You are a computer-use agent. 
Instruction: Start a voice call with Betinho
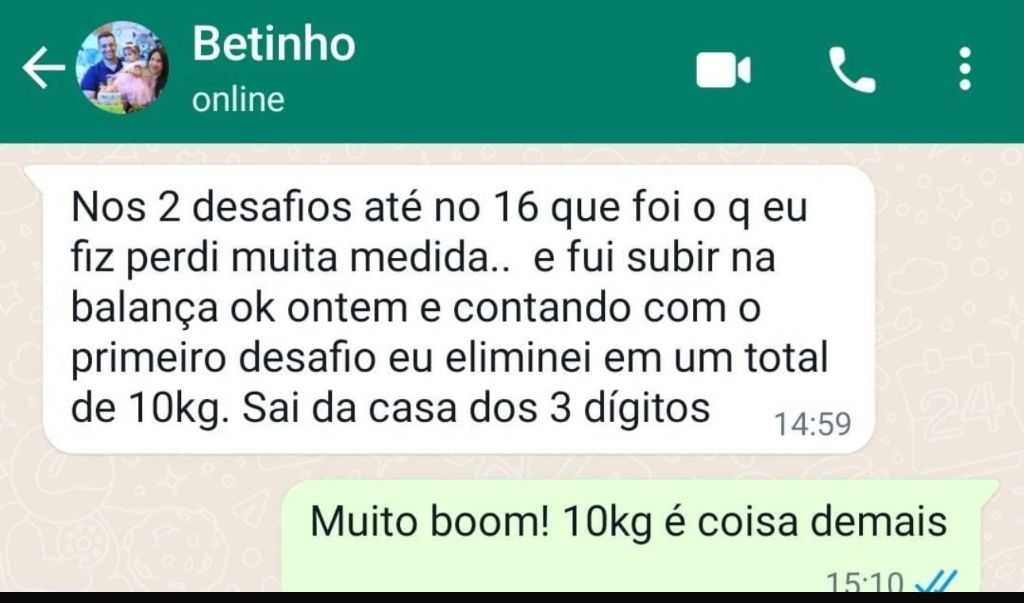click(x=852, y=70)
